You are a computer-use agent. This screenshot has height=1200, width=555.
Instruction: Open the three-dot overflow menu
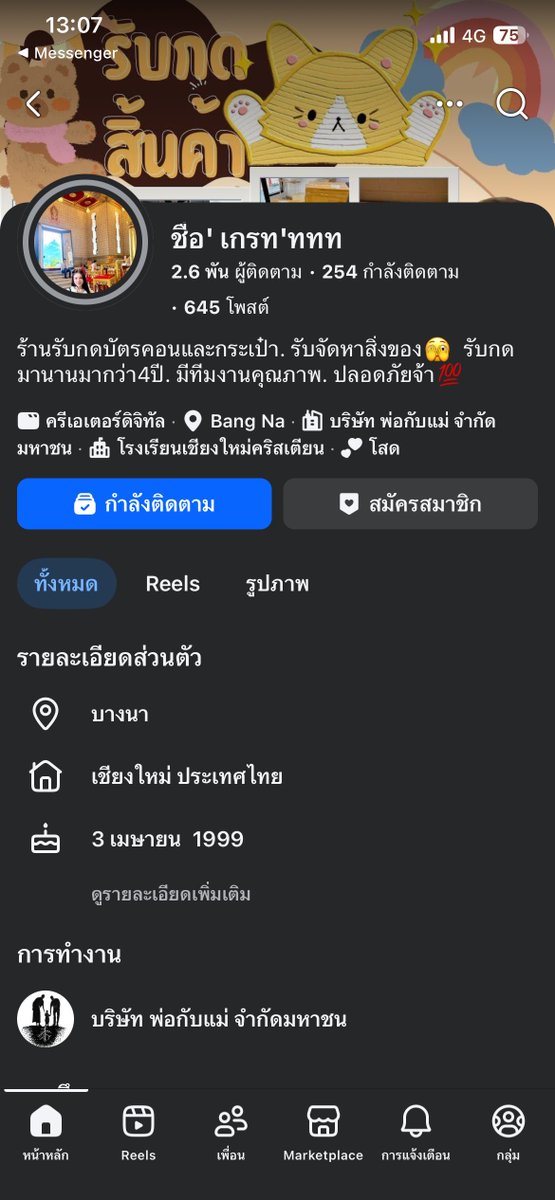(x=449, y=104)
